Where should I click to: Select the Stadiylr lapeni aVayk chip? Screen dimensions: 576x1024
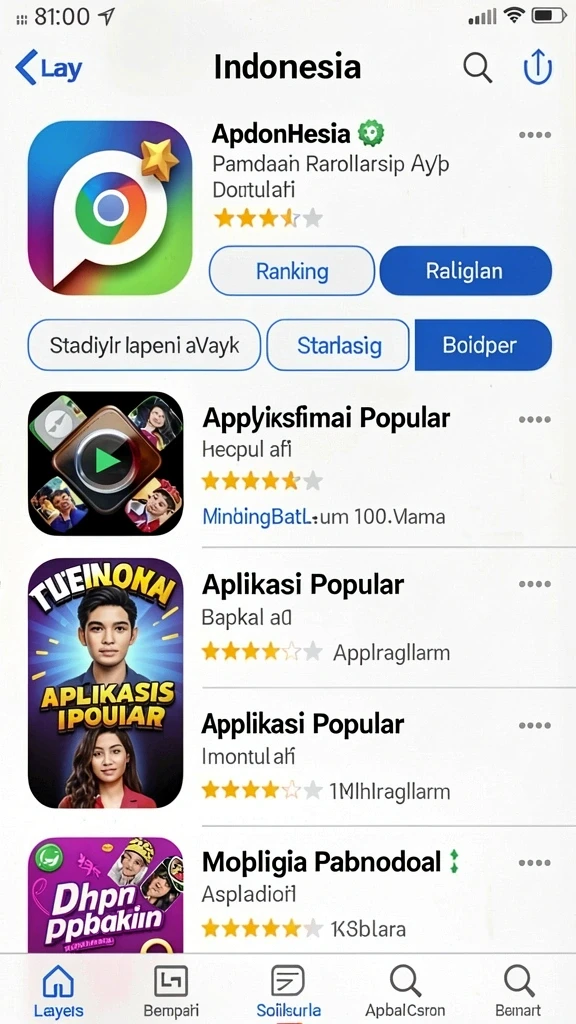[x=144, y=345]
